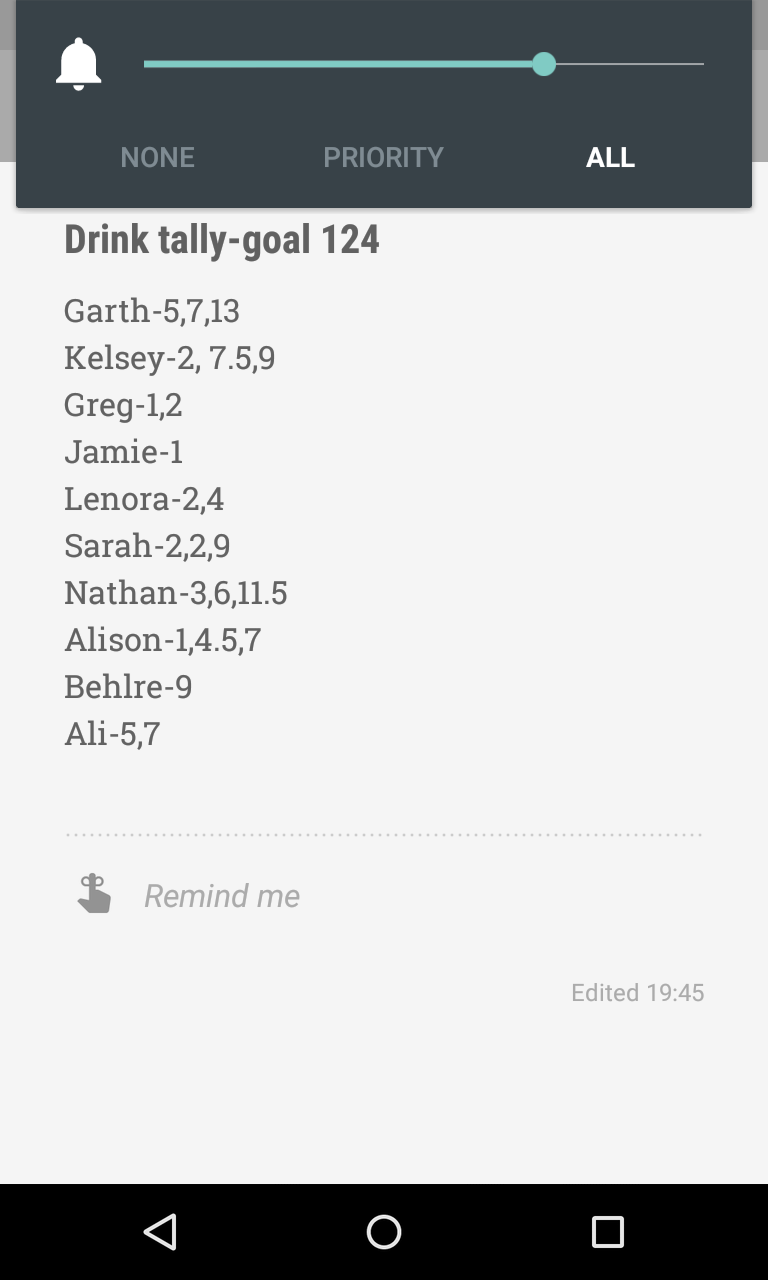The height and width of the screenshot is (1280, 768).
Task: Tap the notification volume slider
Action: click(423, 64)
